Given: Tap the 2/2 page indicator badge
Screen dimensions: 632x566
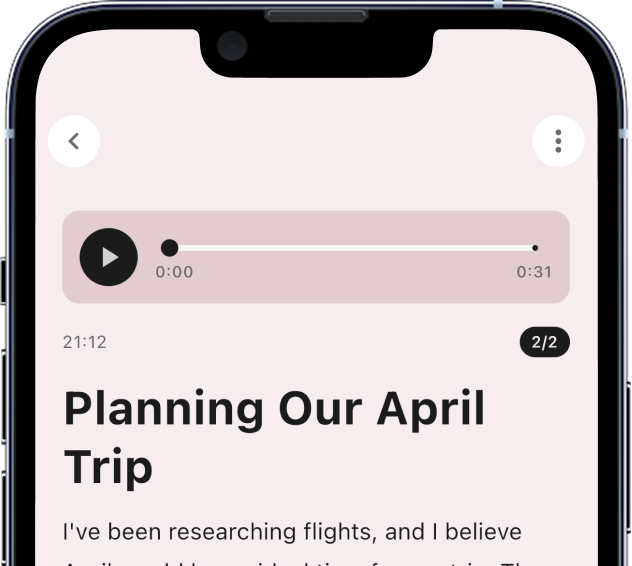Looking at the screenshot, I should [x=544, y=342].
